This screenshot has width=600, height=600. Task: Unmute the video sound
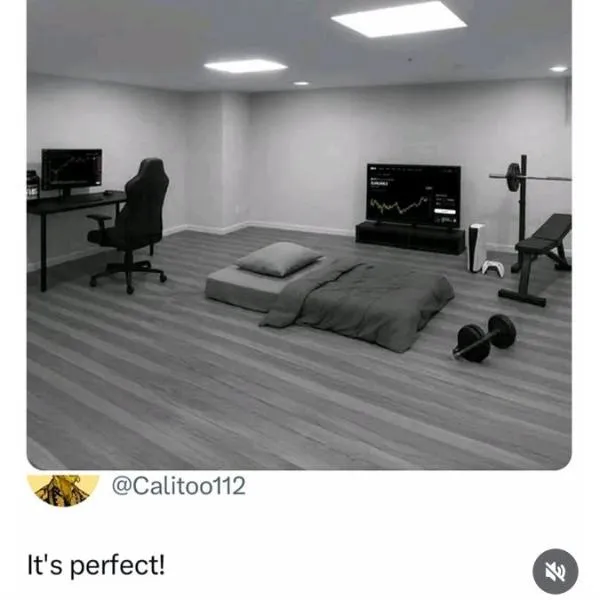pyautogui.click(x=555, y=569)
